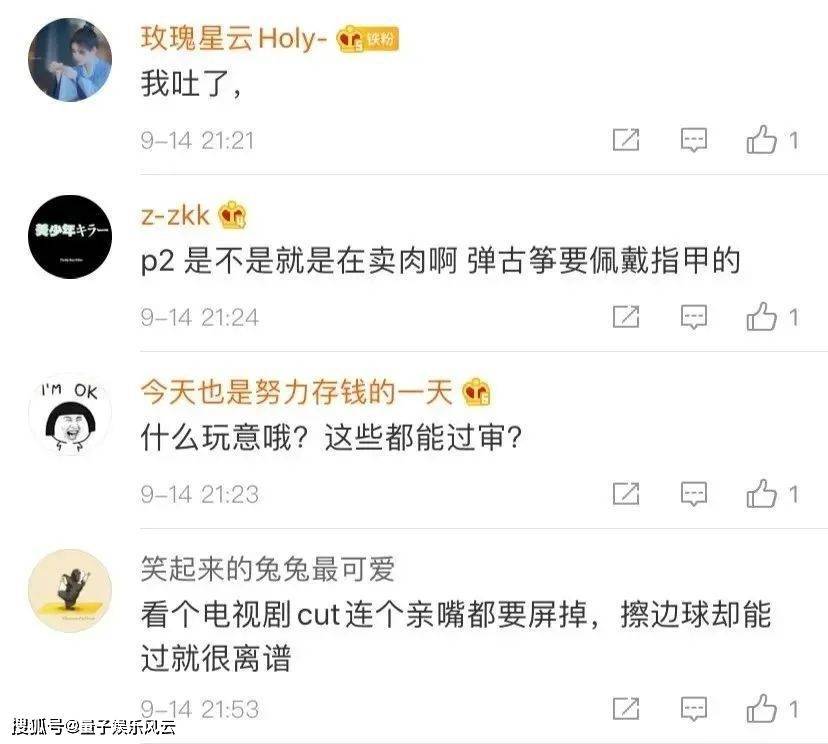
Task: Like z-zkk's comment
Action: [x=762, y=318]
